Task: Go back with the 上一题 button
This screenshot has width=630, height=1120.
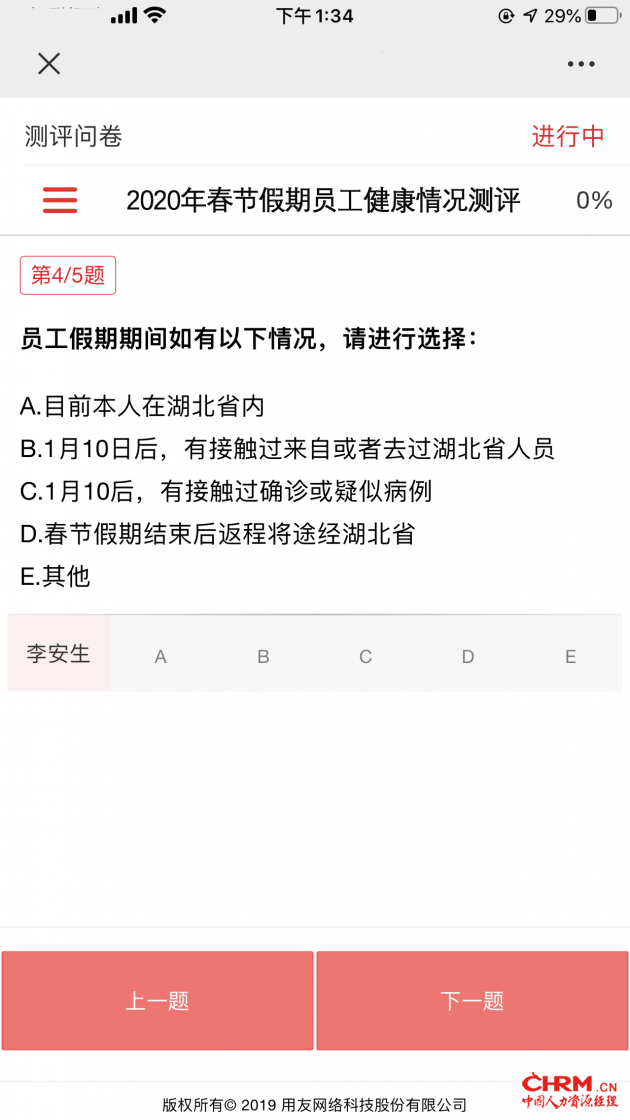Action: (158, 1000)
